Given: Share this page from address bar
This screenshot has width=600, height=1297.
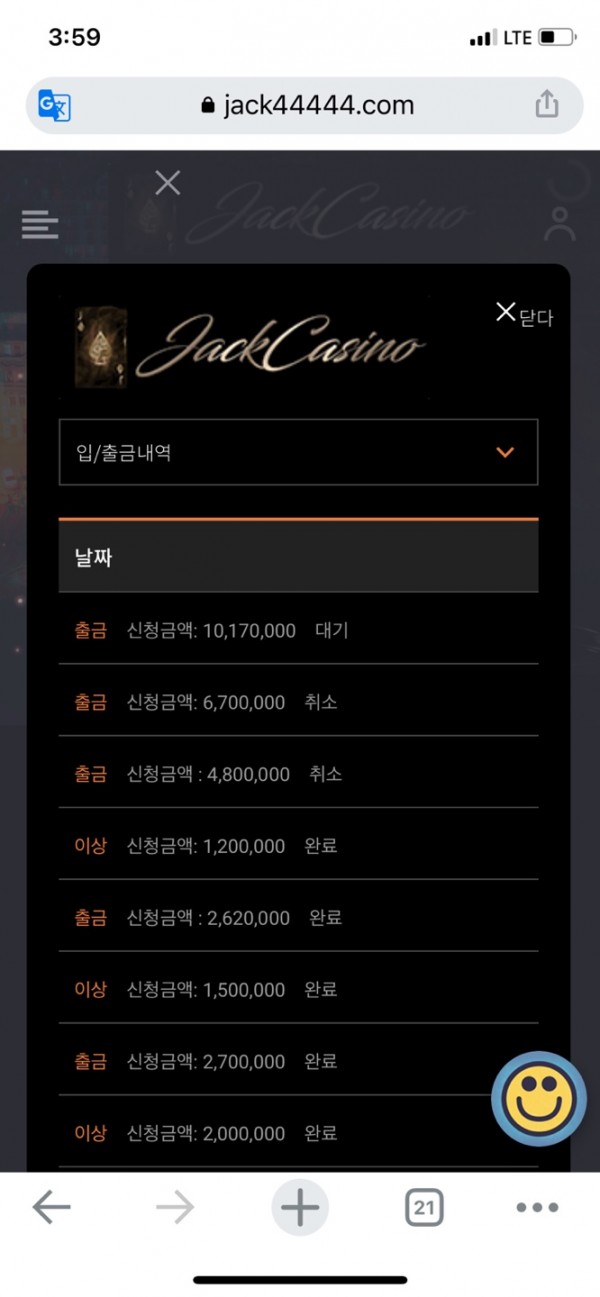Looking at the screenshot, I should tap(546, 104).
